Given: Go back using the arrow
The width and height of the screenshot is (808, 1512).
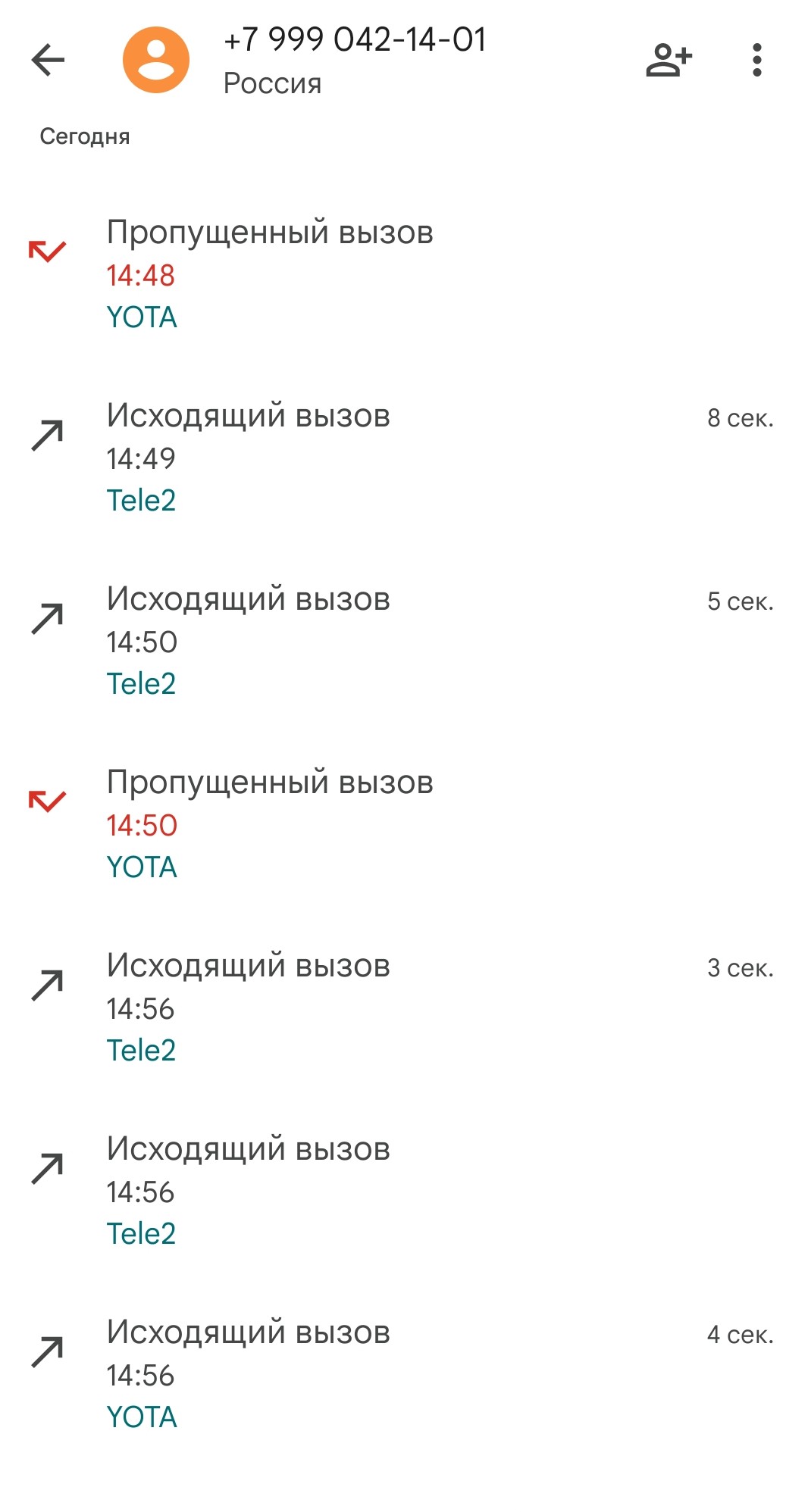Looking at the screenshot, I should click(48, 60).
